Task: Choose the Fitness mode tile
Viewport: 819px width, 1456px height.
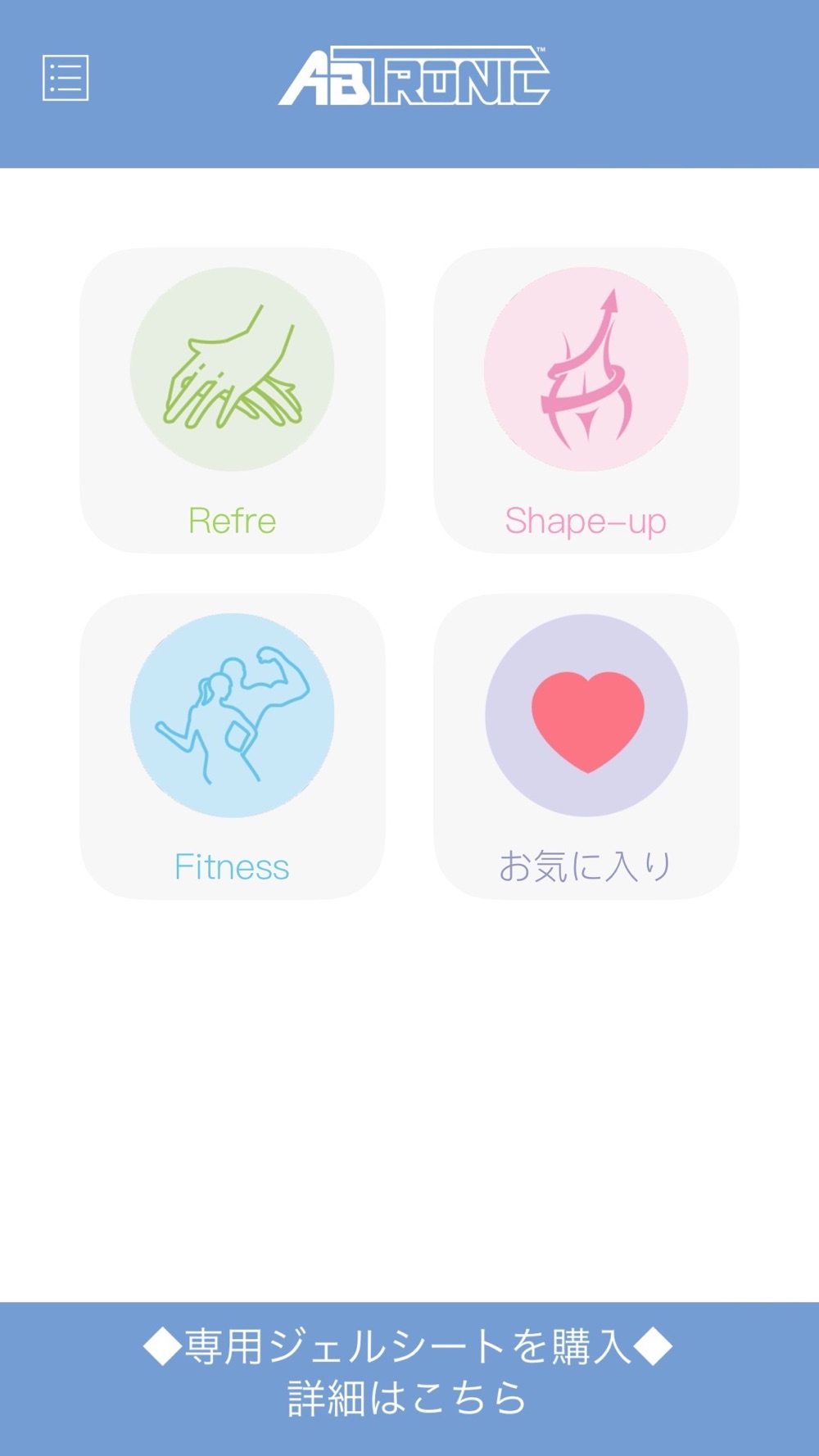Action: [233, 747]
